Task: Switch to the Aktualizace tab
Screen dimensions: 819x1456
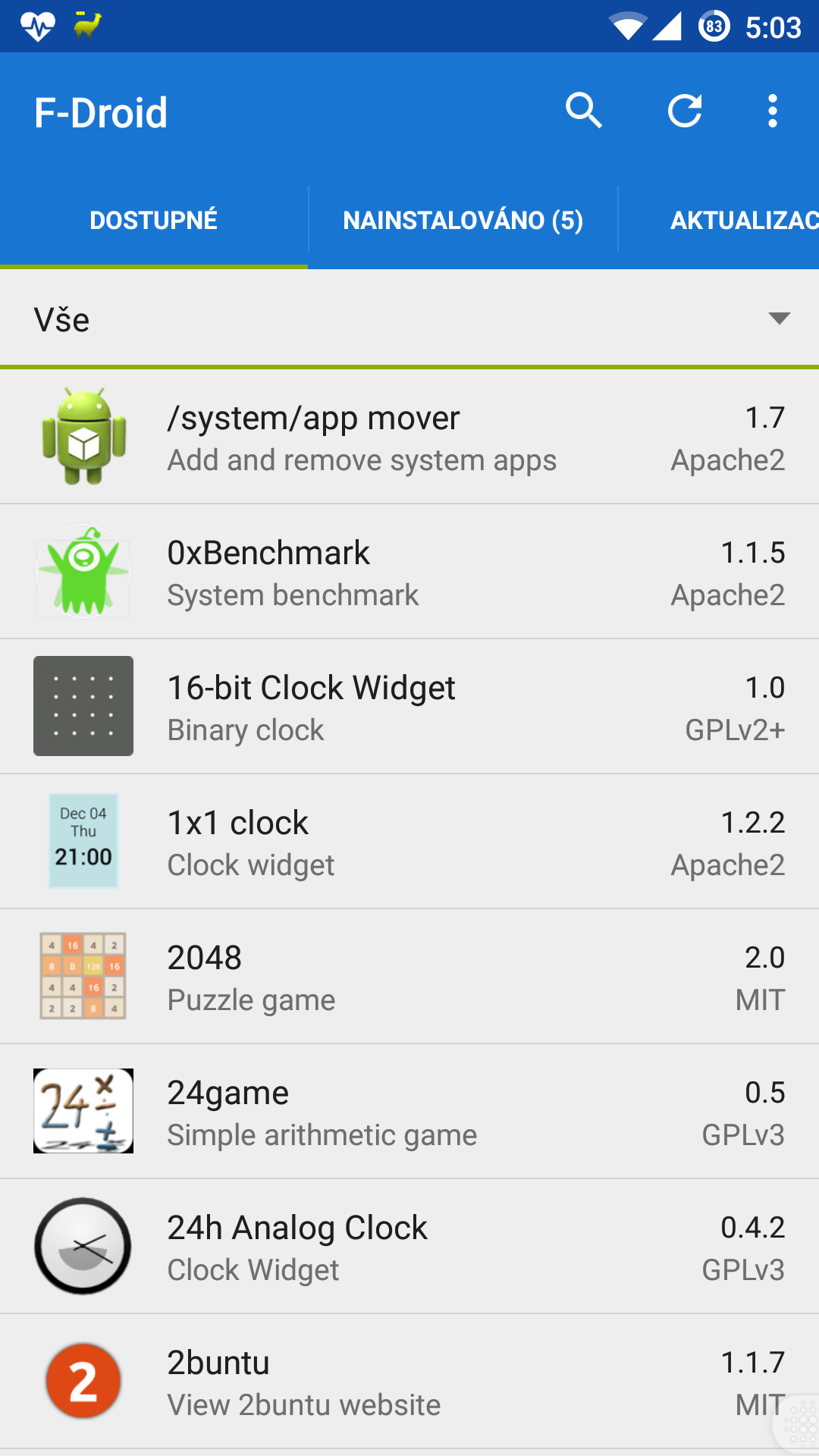Action: (719, 220)
